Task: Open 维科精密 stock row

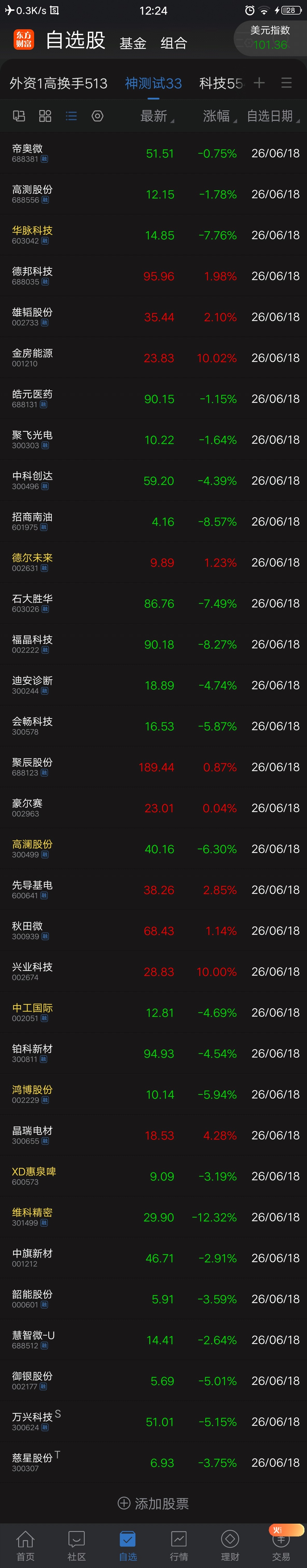Action: [x=153, y=1217]
